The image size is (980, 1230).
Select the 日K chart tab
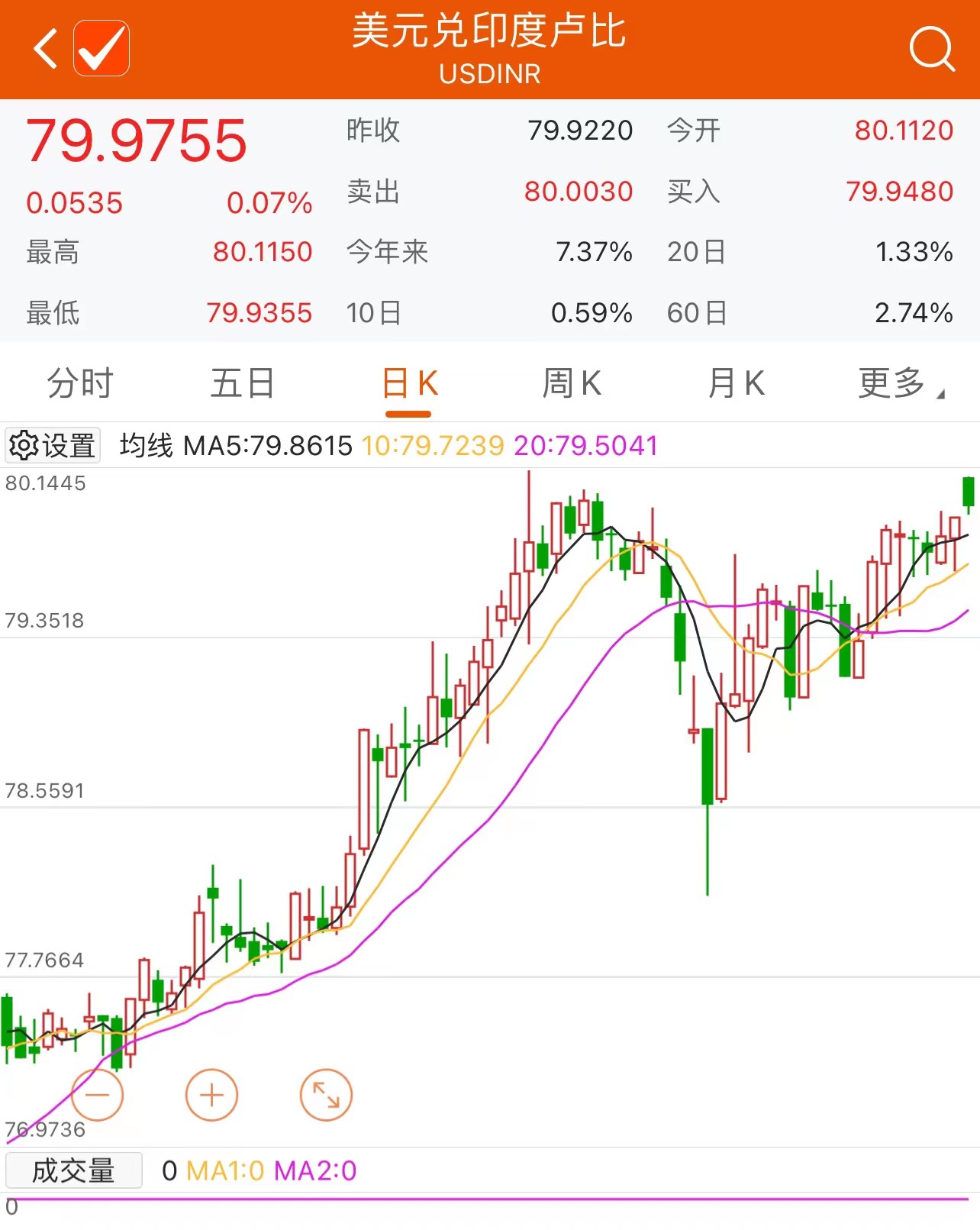409,383
